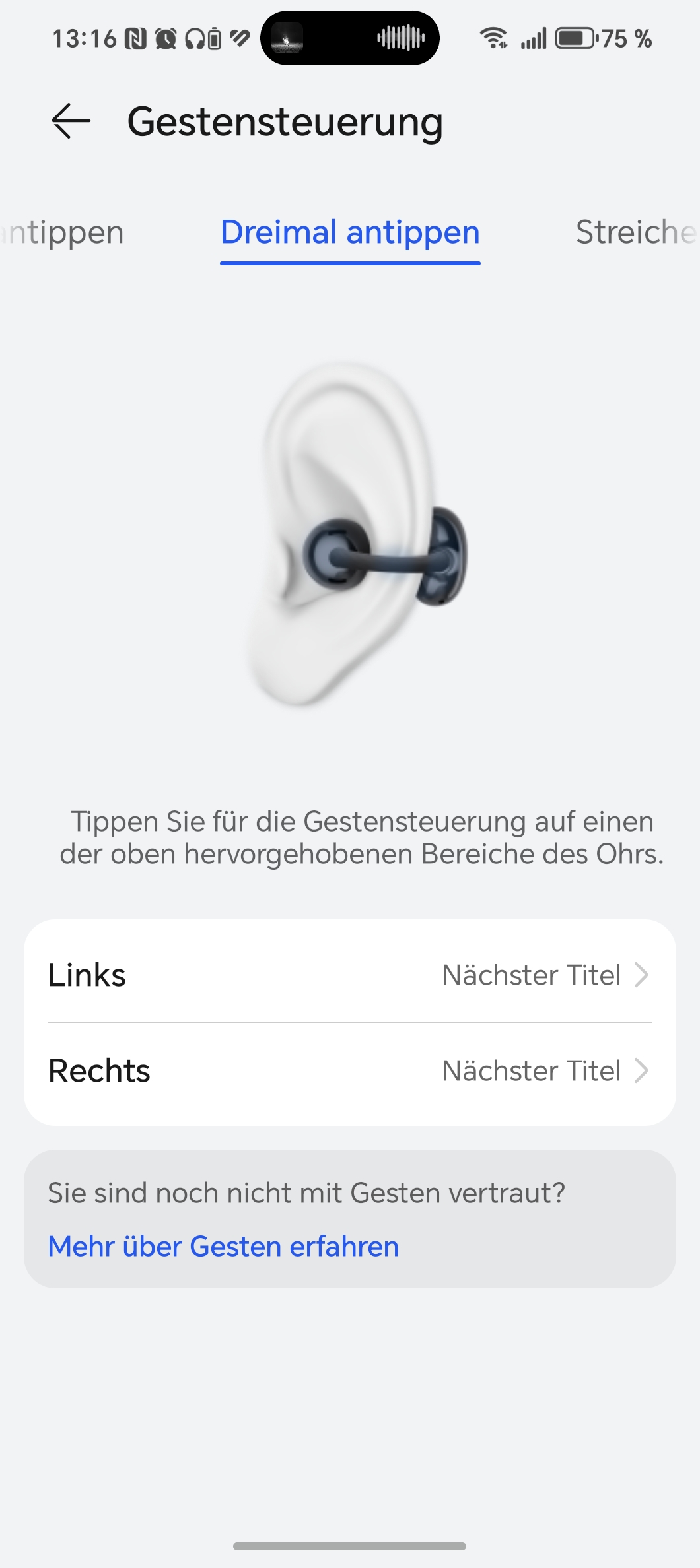700x1568 pixels.
Task: Switch to the Streichen tab
Action: pos(634,232)
